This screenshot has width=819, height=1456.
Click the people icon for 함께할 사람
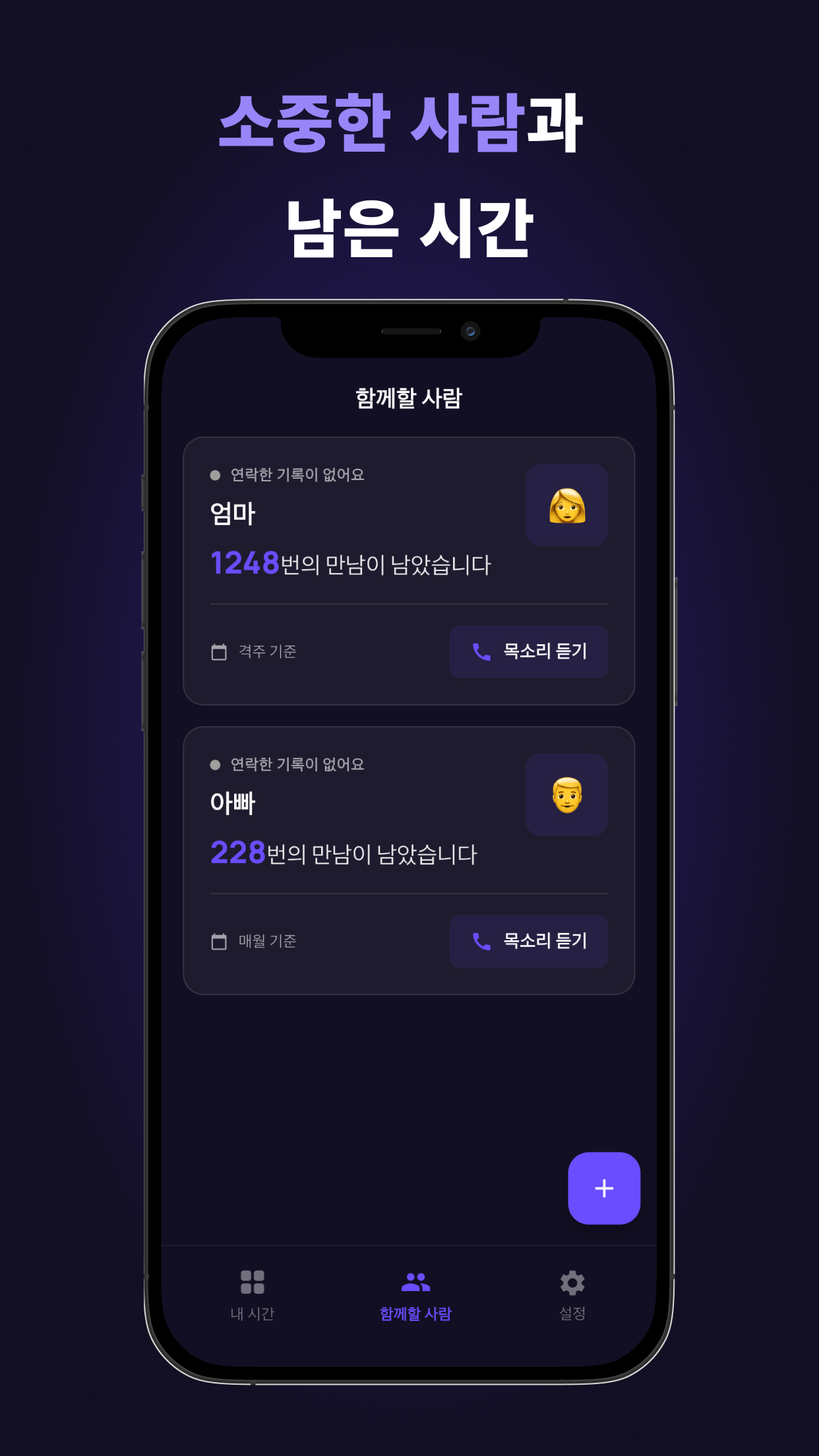[415, 1282]
